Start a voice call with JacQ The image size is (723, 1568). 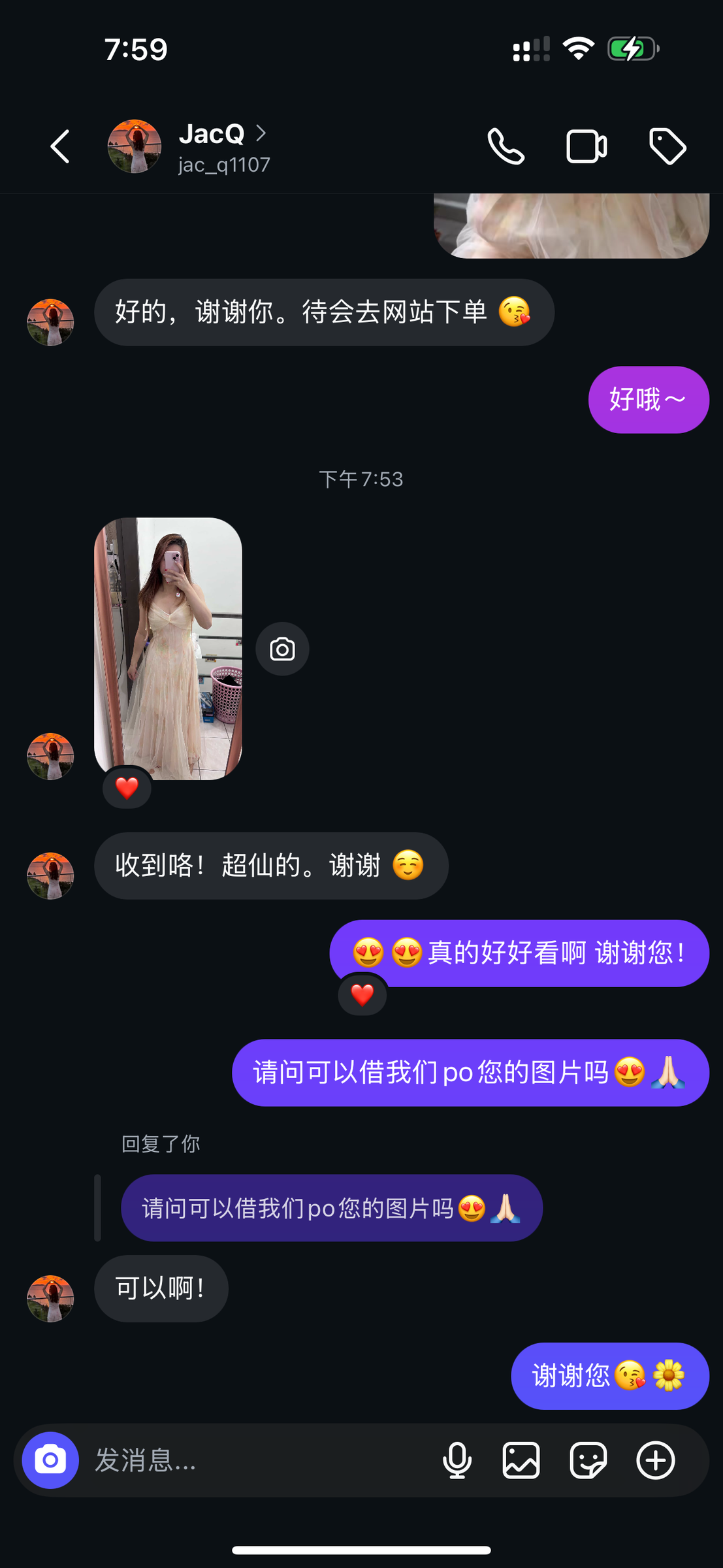pos(506,146)
